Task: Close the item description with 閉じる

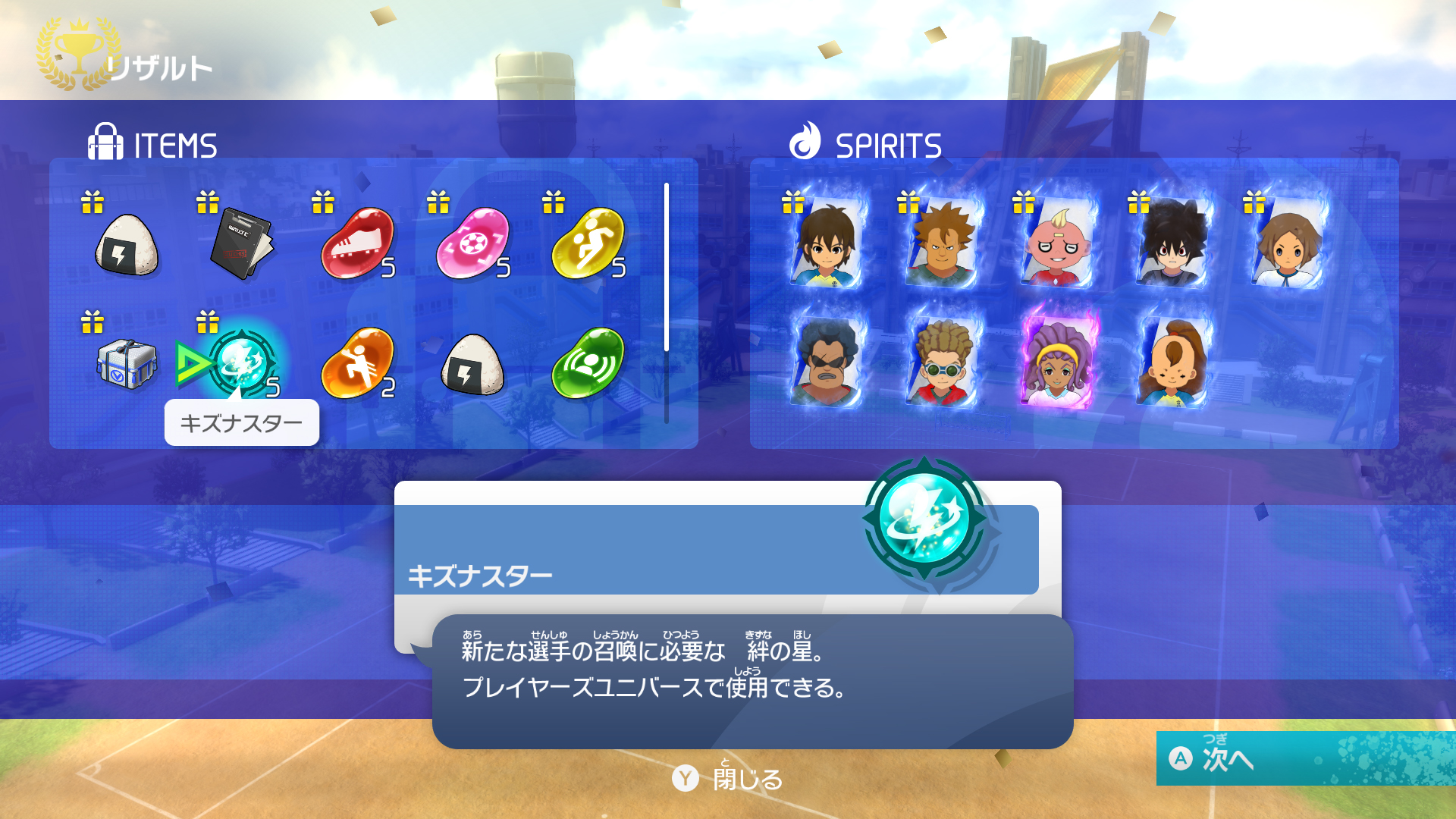Action: [x=728, y=778]
